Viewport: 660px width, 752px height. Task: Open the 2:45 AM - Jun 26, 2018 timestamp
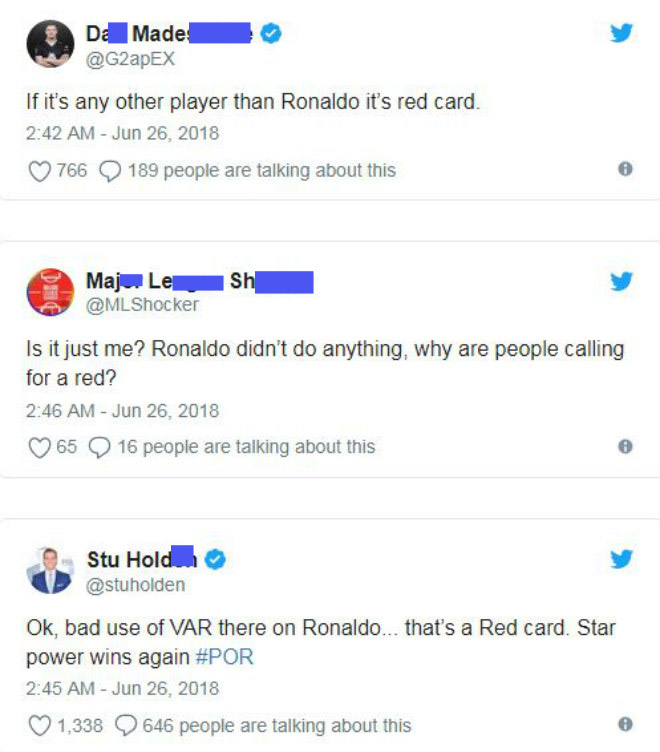point(122,688)
